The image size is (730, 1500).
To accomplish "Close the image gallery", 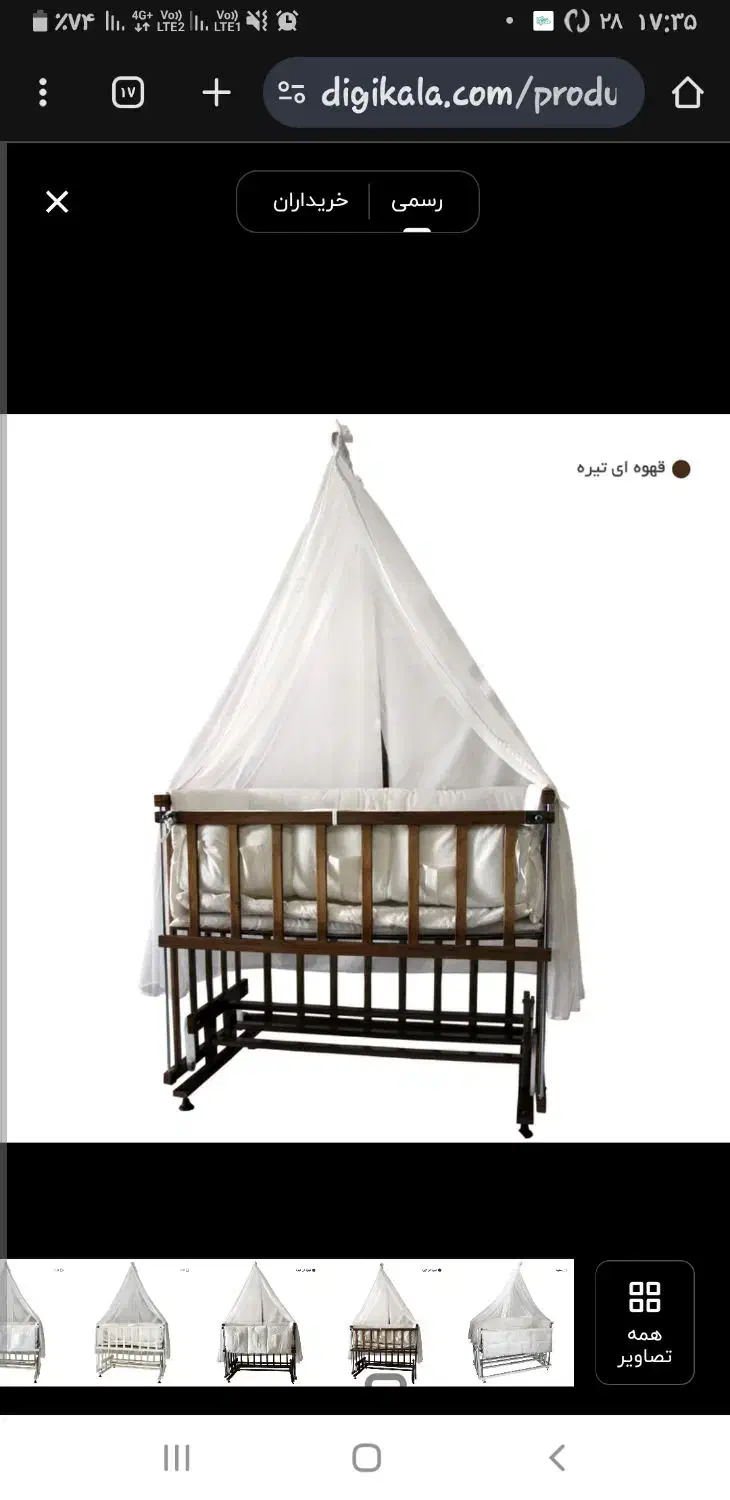I will [x=57, y=202].
